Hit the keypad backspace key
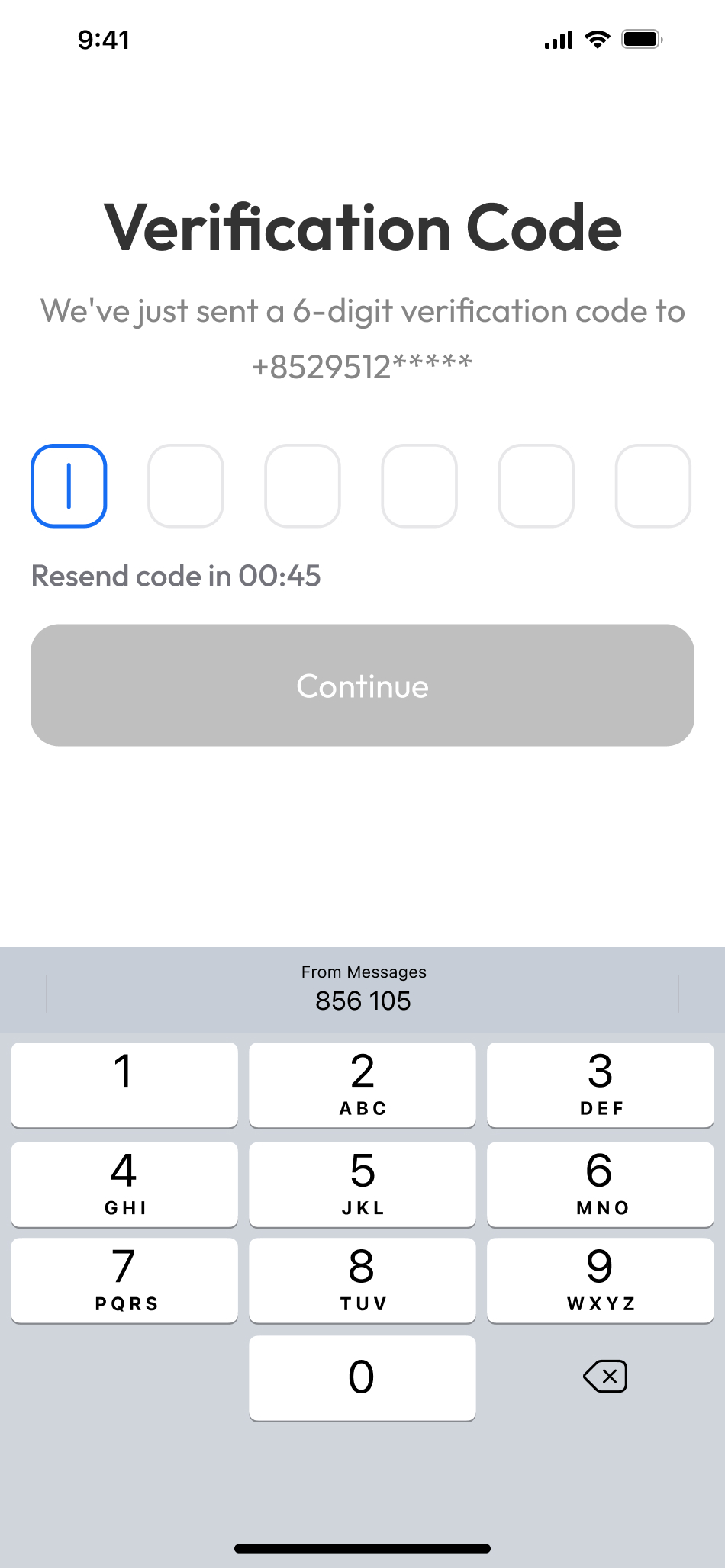Image resolution: width=725 pixels, height=1568 pixels. click(x=604, y=1377)
